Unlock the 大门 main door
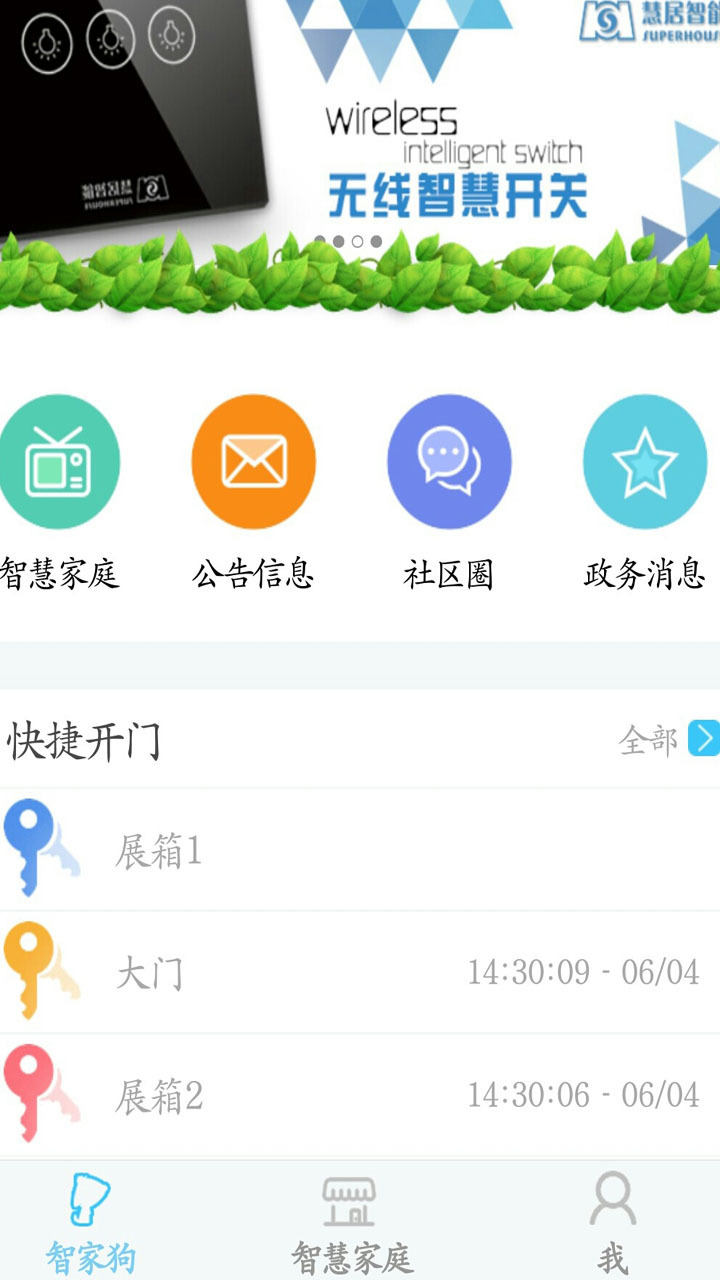This screenshot has width=720, height=1280. (360, 973)
